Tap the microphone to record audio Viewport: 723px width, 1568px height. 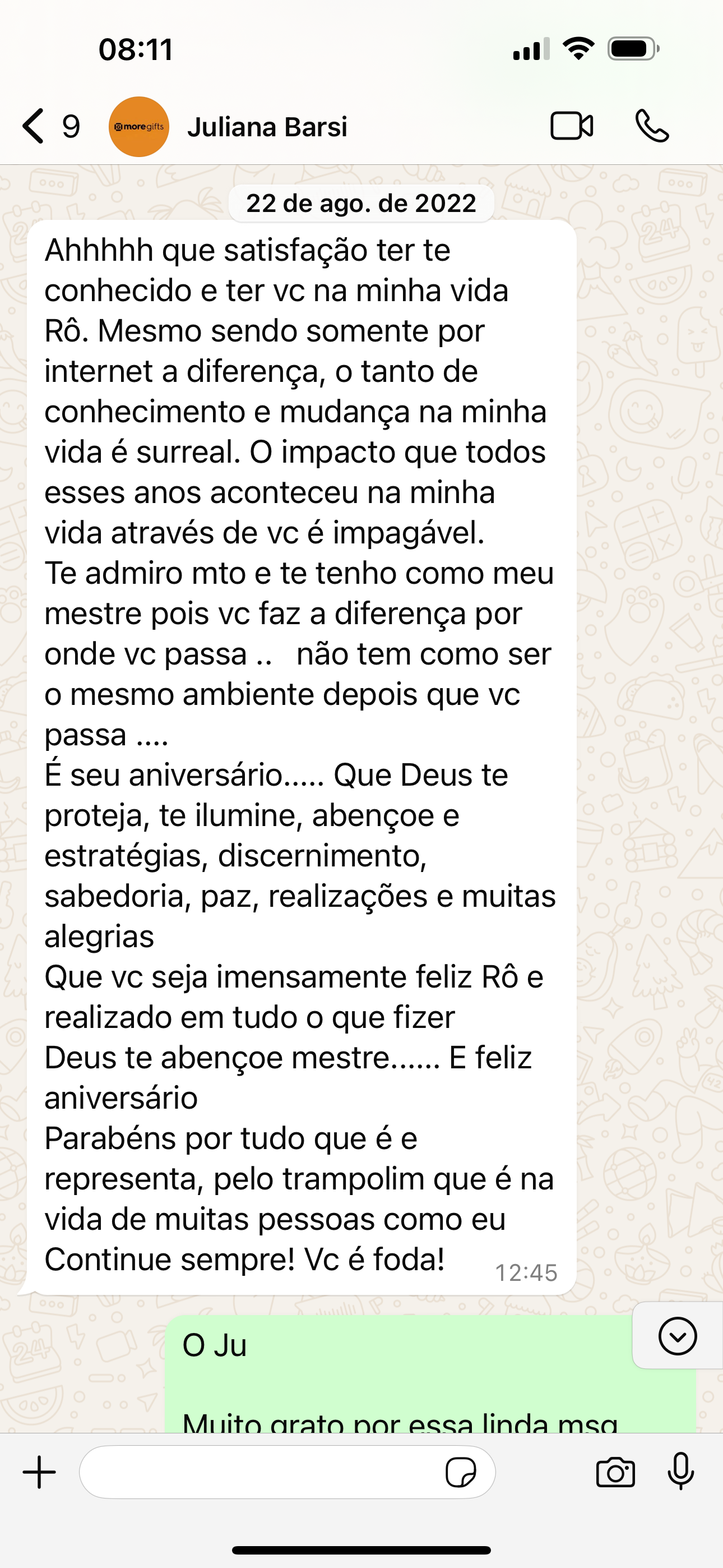(680, 1471)
